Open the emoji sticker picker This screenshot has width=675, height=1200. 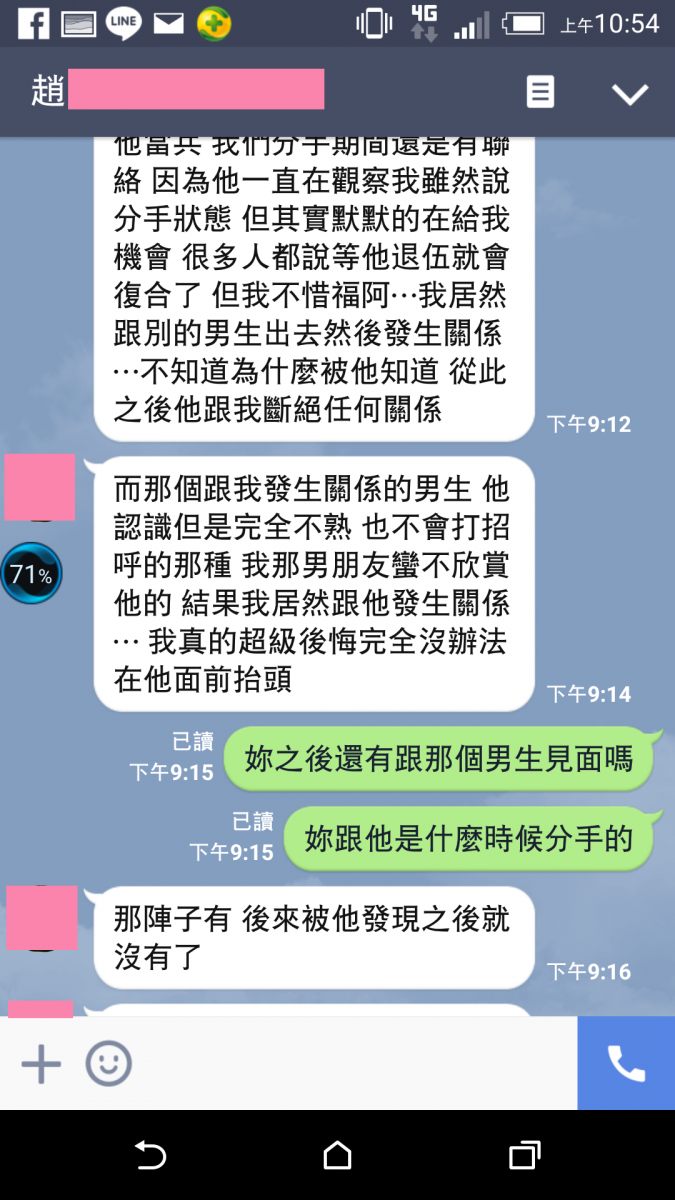tap(108, 1064)
